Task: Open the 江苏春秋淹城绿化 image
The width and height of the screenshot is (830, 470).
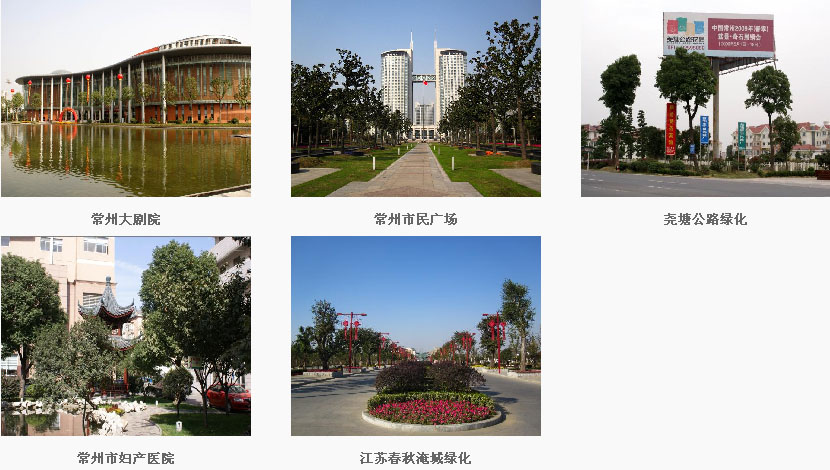Action: tap(415, 336)
